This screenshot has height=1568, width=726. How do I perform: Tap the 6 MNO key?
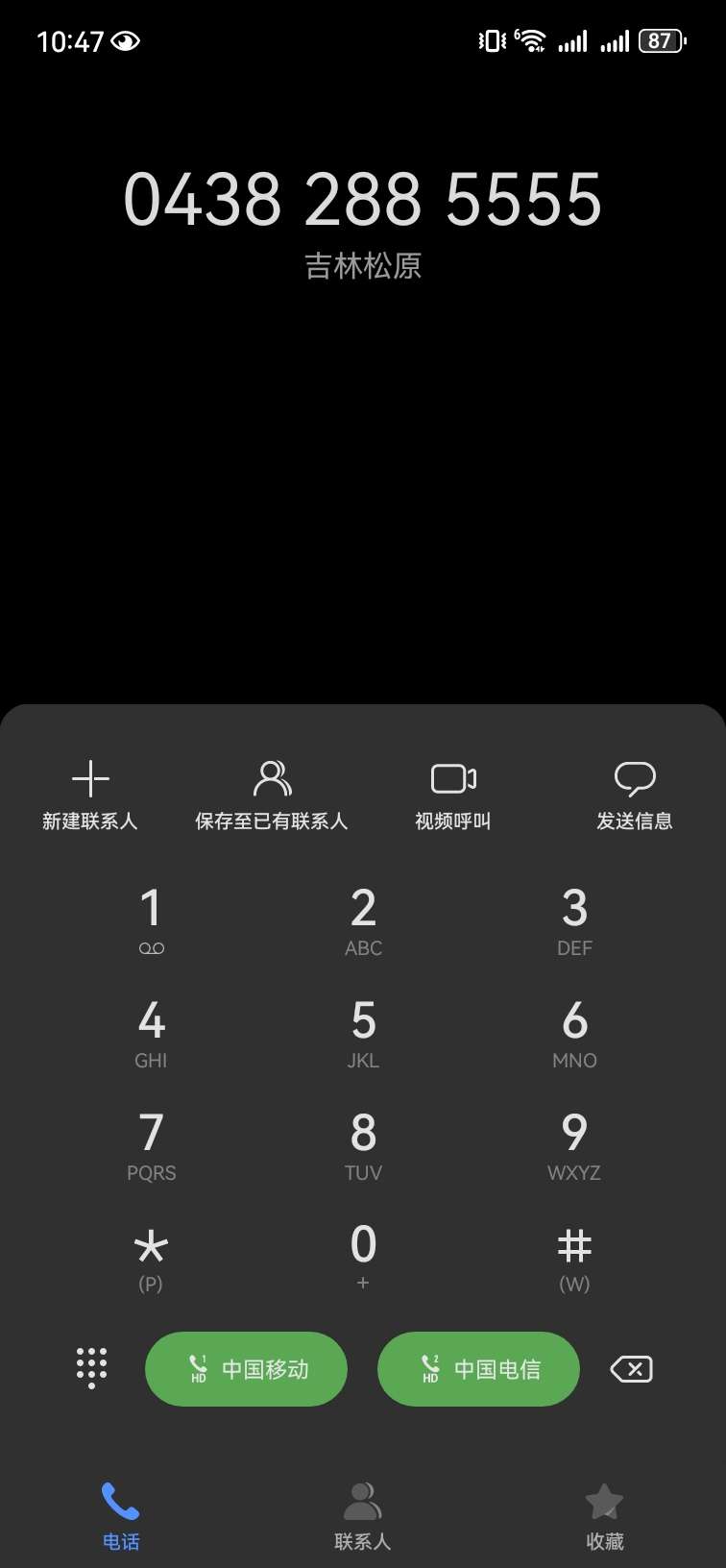click(574, 1033)
